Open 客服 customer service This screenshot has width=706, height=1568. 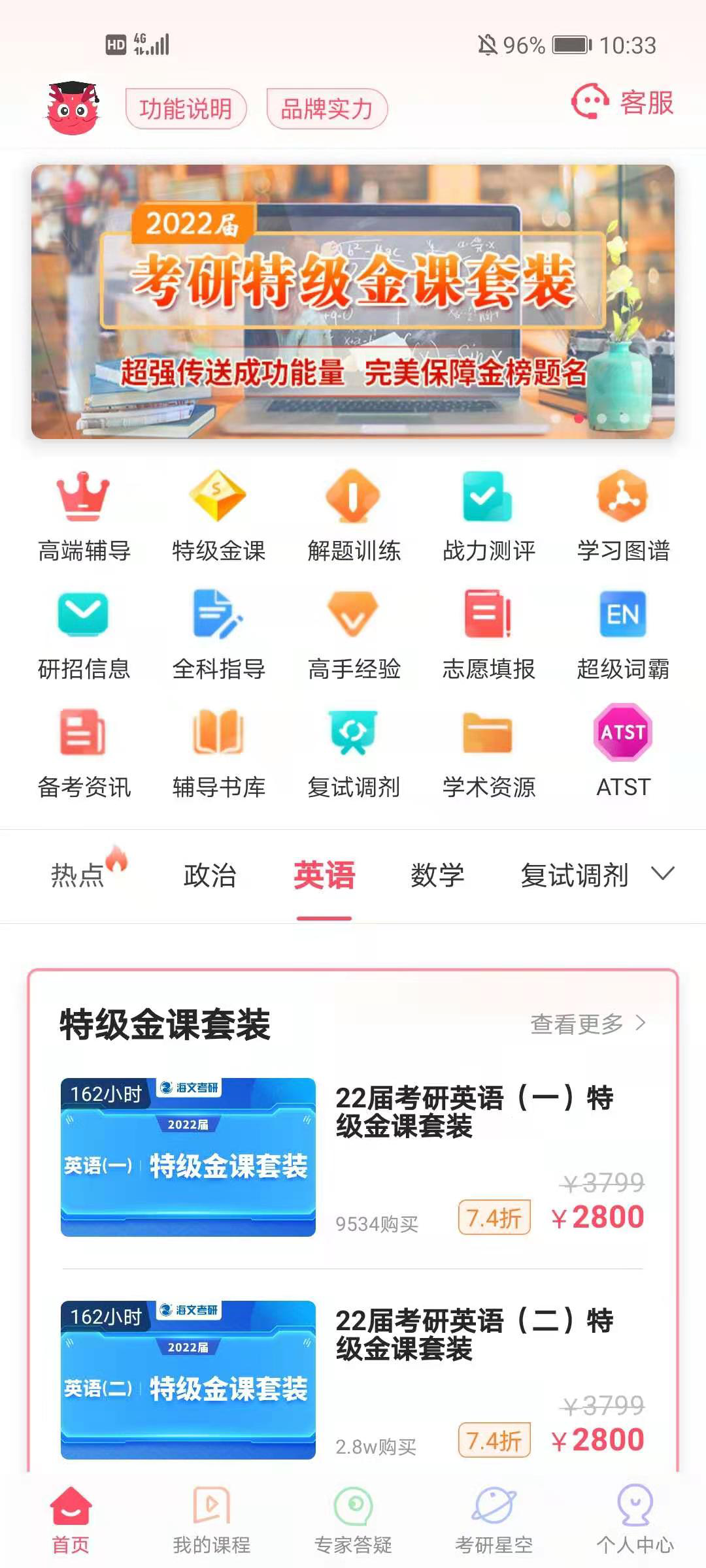tap(622, 103)
